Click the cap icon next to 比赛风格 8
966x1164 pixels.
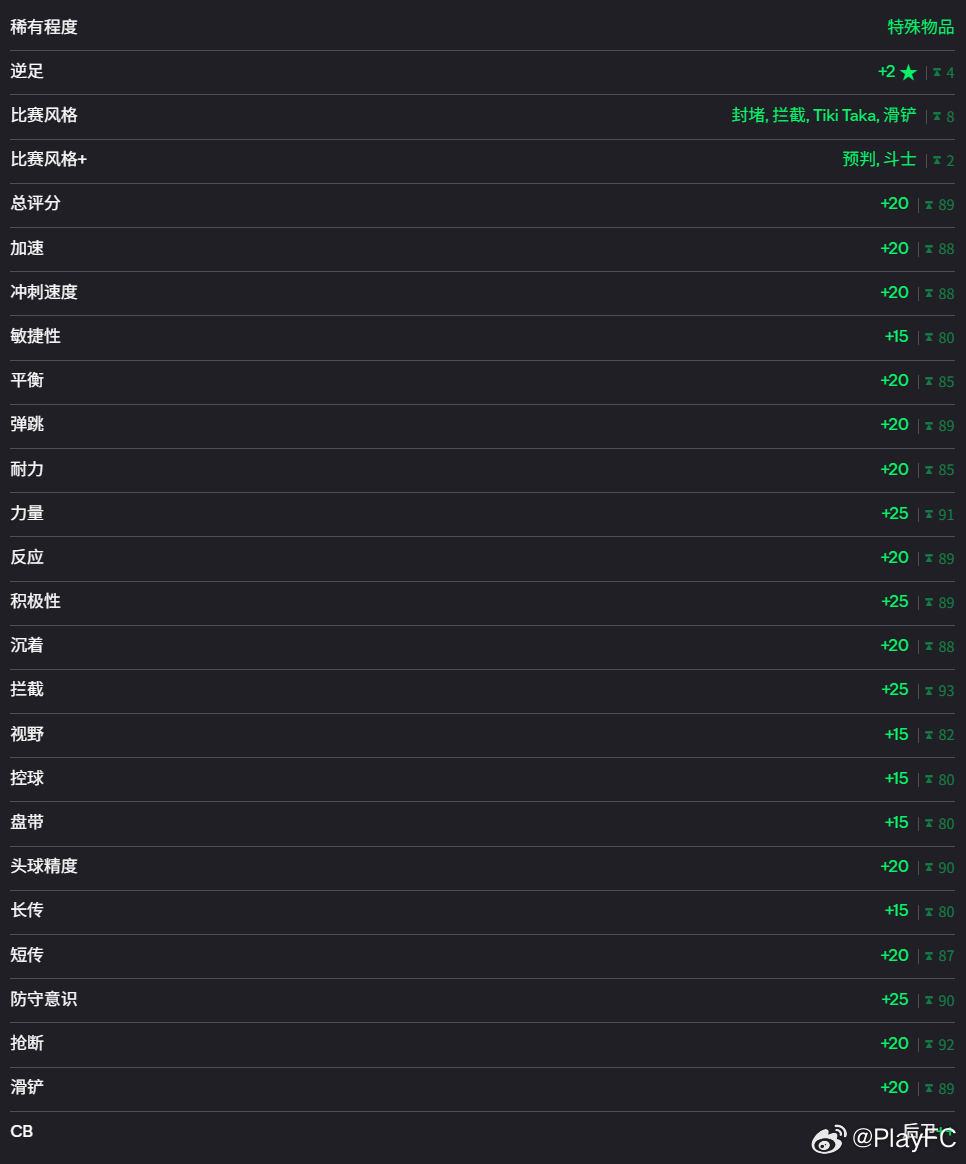tap(936, 116)
